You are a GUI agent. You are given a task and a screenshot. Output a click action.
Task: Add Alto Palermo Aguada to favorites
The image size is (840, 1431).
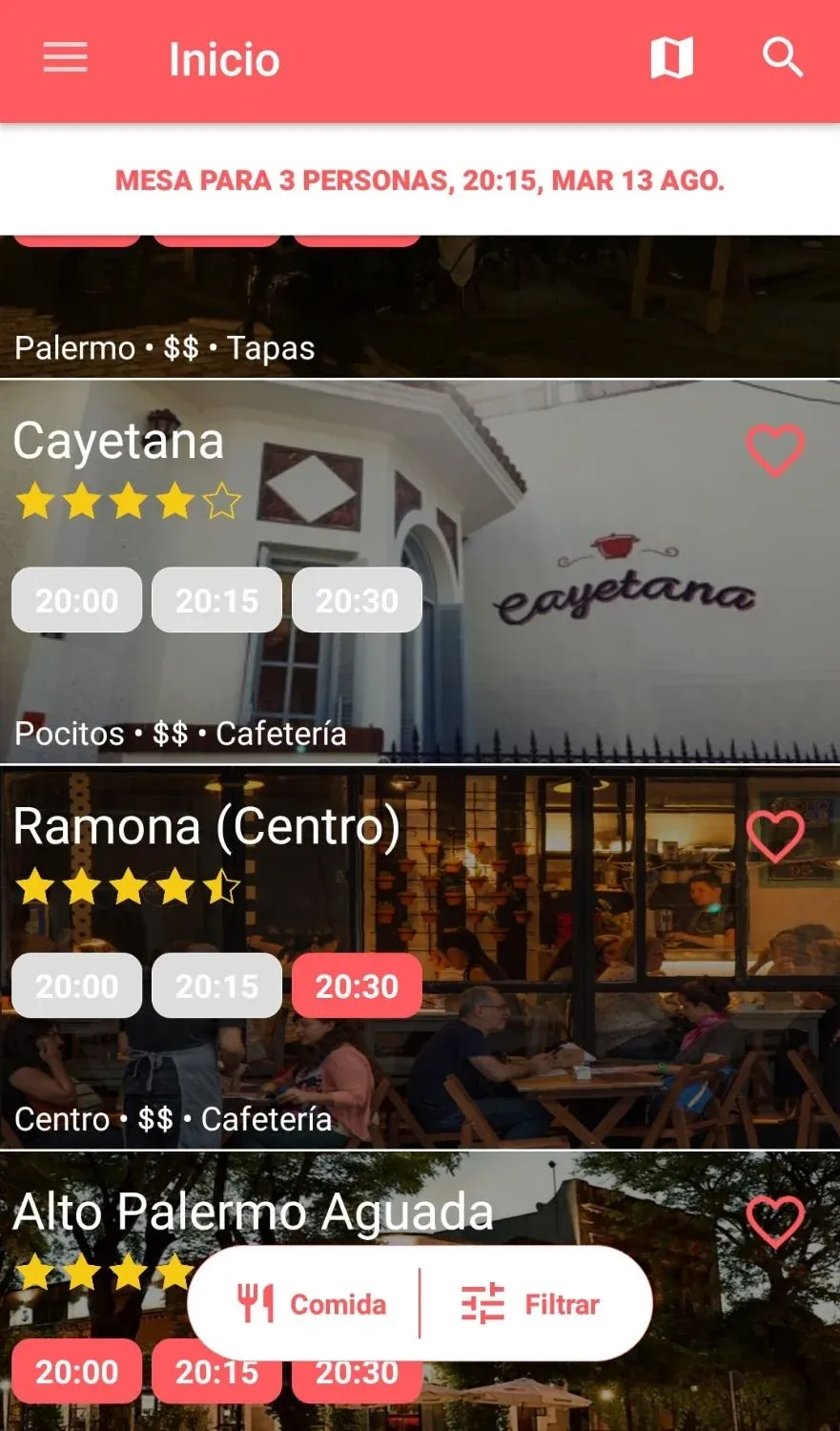(x=774, y=1220)
